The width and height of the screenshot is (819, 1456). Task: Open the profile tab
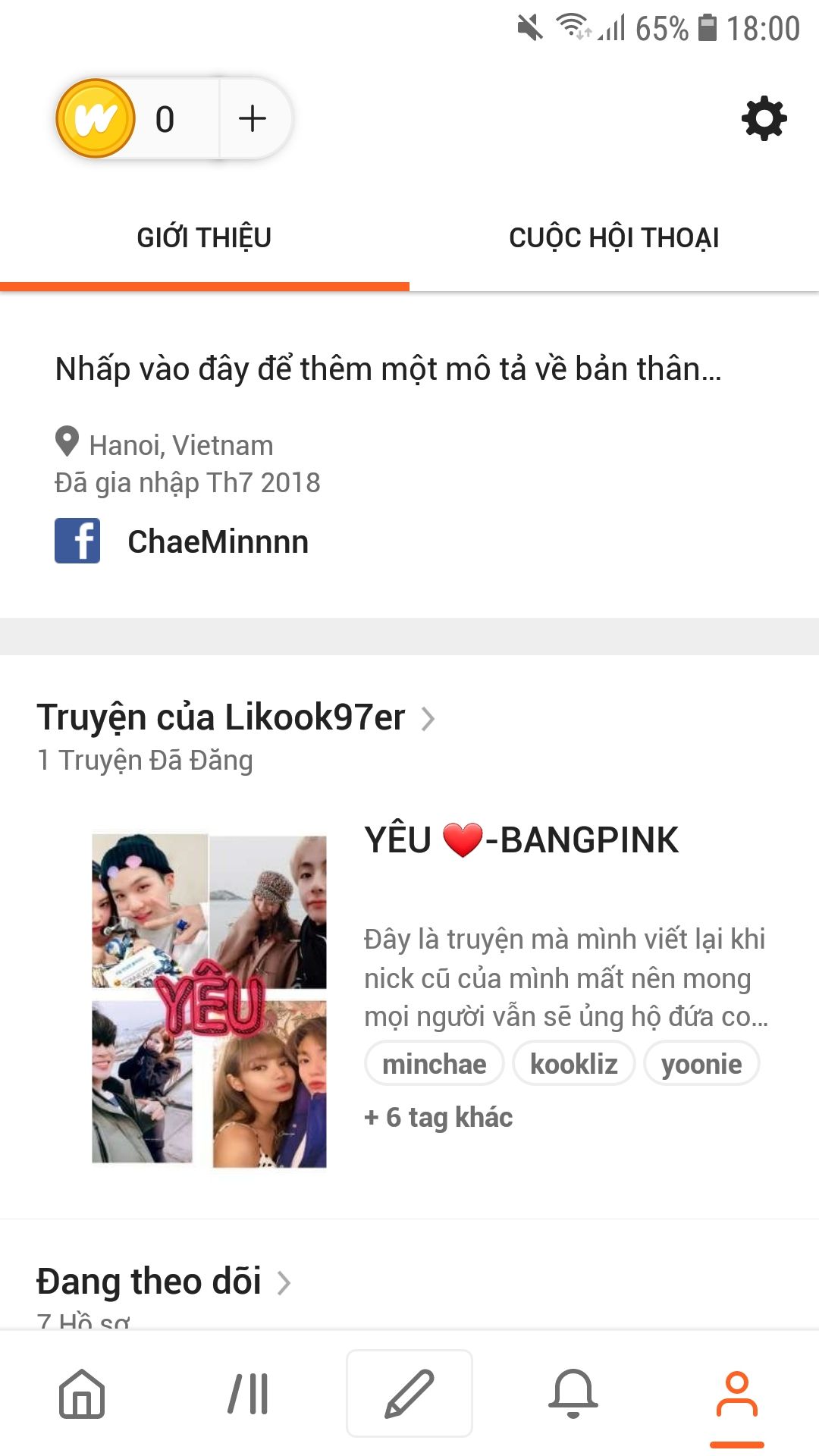[736, 1394]
